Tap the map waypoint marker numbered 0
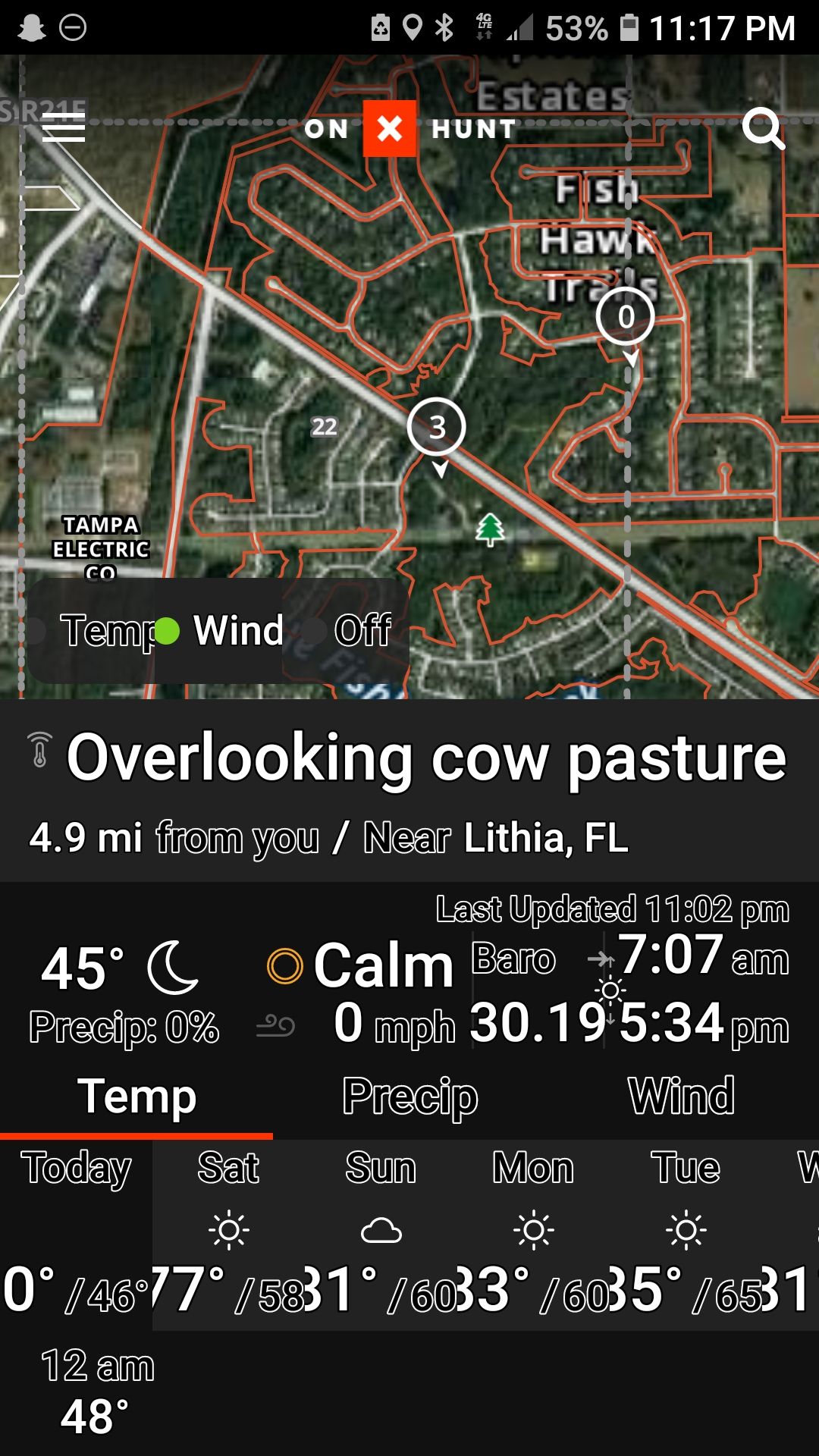The image size is (819, 1456). click(626, 317)
